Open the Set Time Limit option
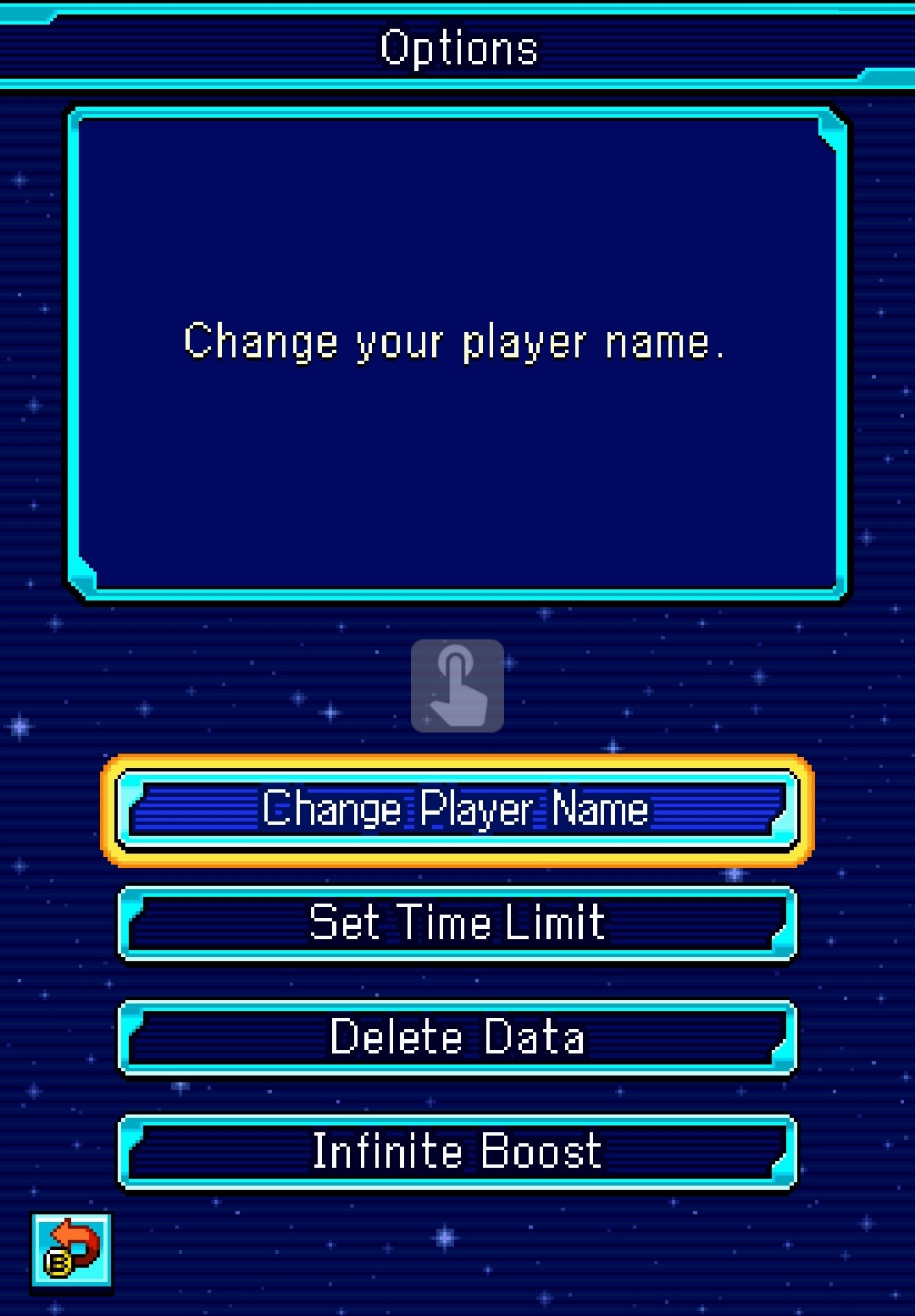Image resolution: width=915 pixels, height=1316 pixels. (457, 923)
